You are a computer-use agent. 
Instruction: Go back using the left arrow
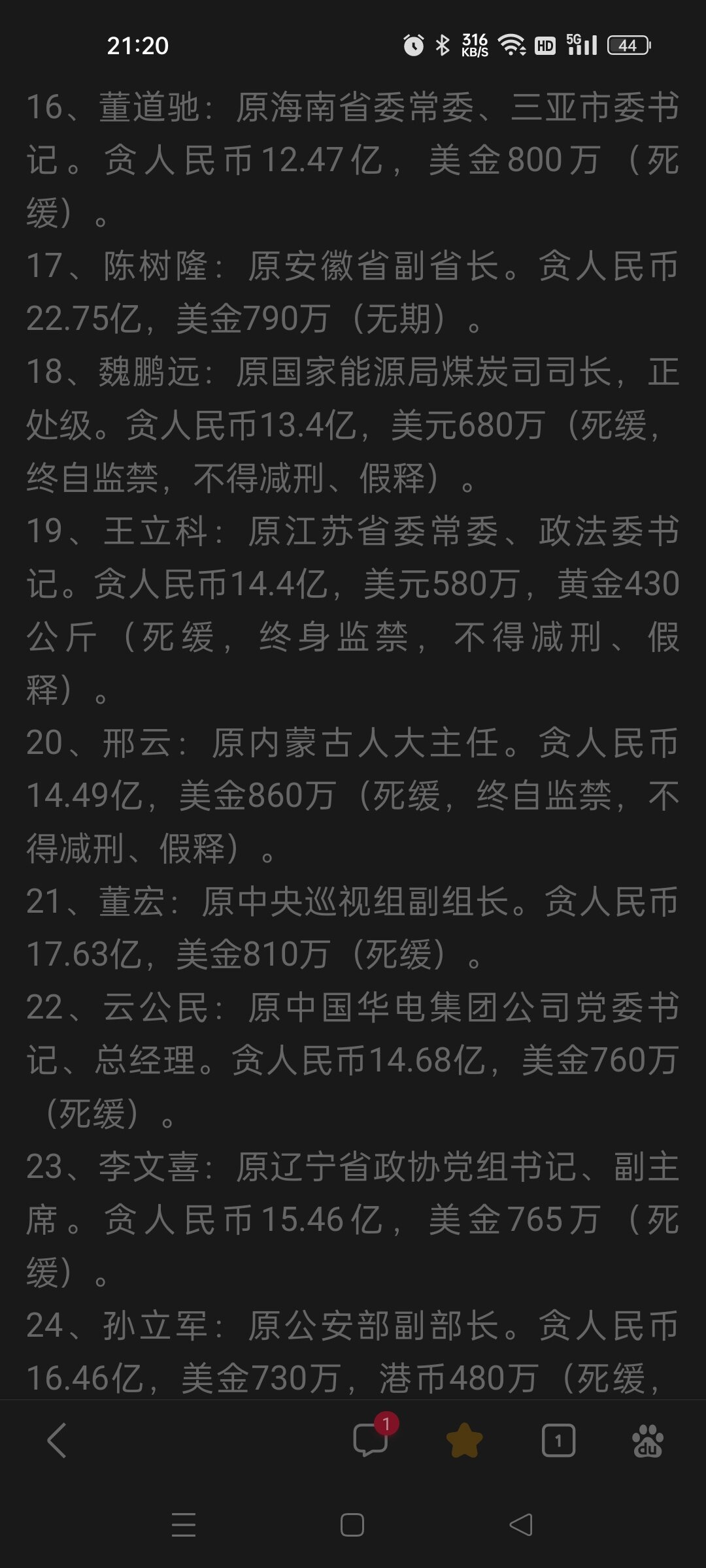(x=57, y=1440)
